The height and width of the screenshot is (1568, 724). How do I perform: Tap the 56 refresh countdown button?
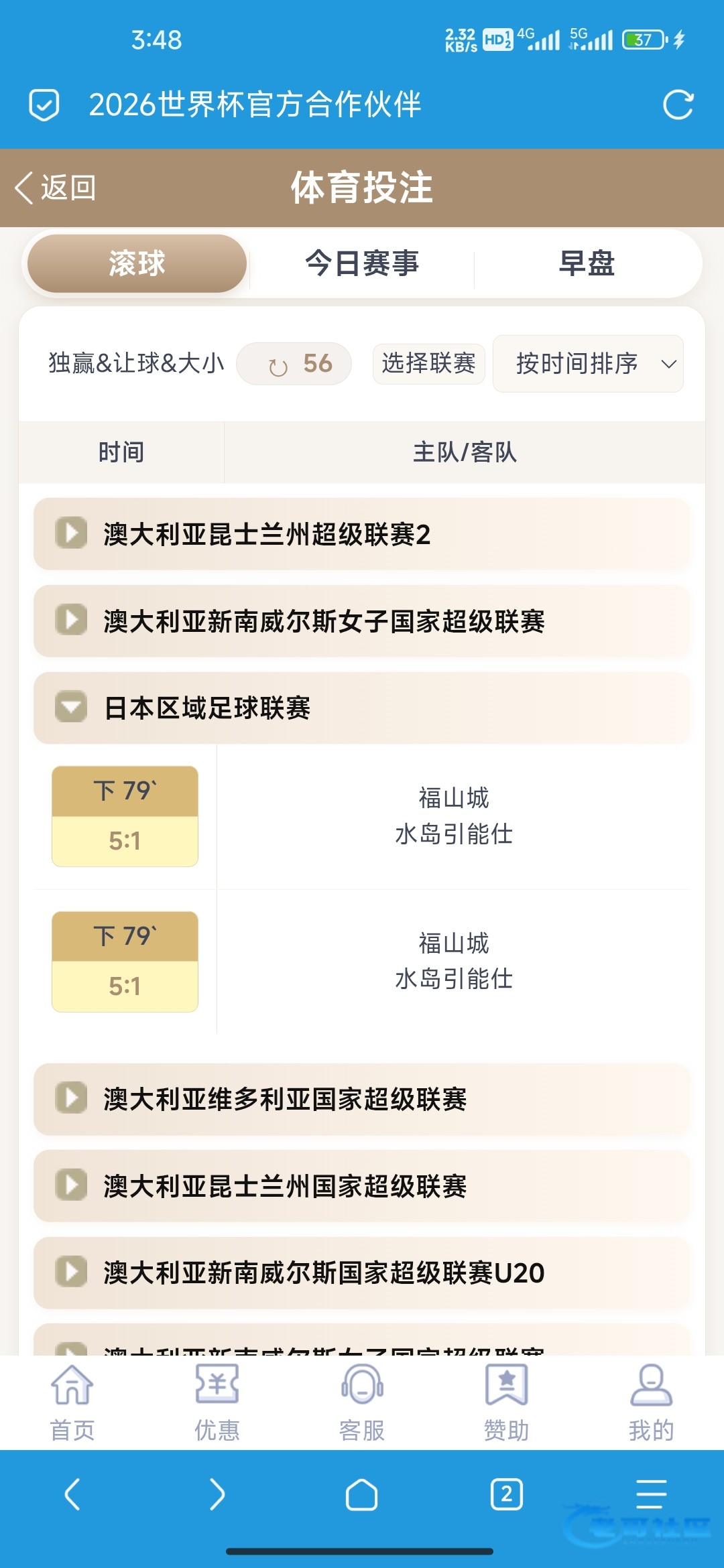pyautogui.click(x=294, y=364)
